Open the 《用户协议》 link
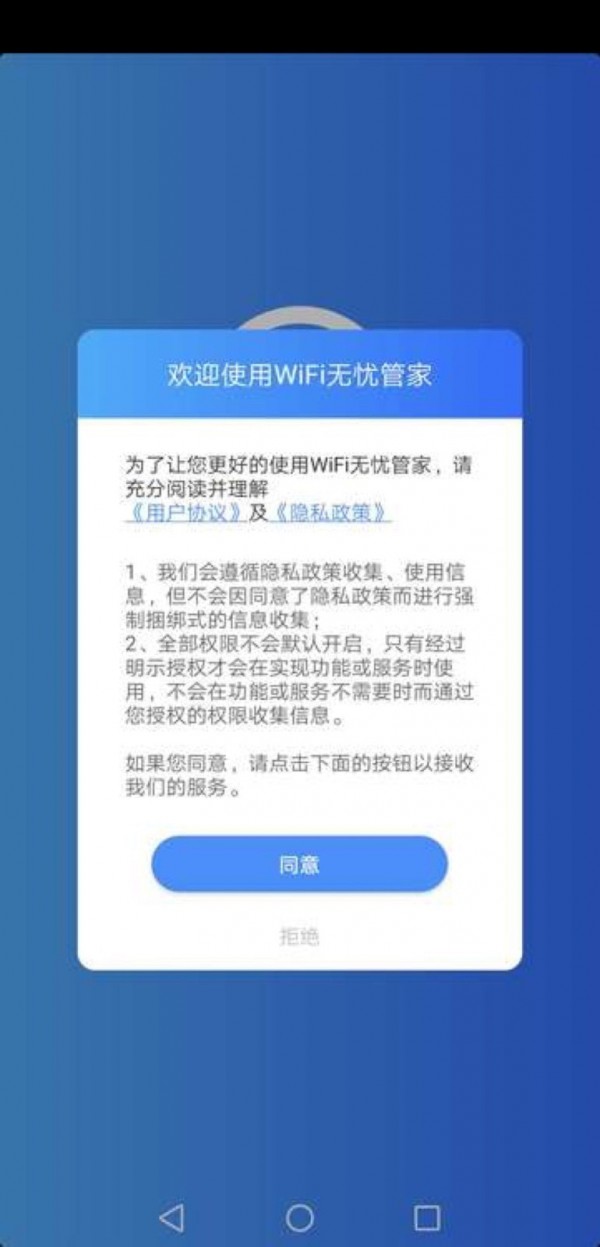 click(186, 513)
